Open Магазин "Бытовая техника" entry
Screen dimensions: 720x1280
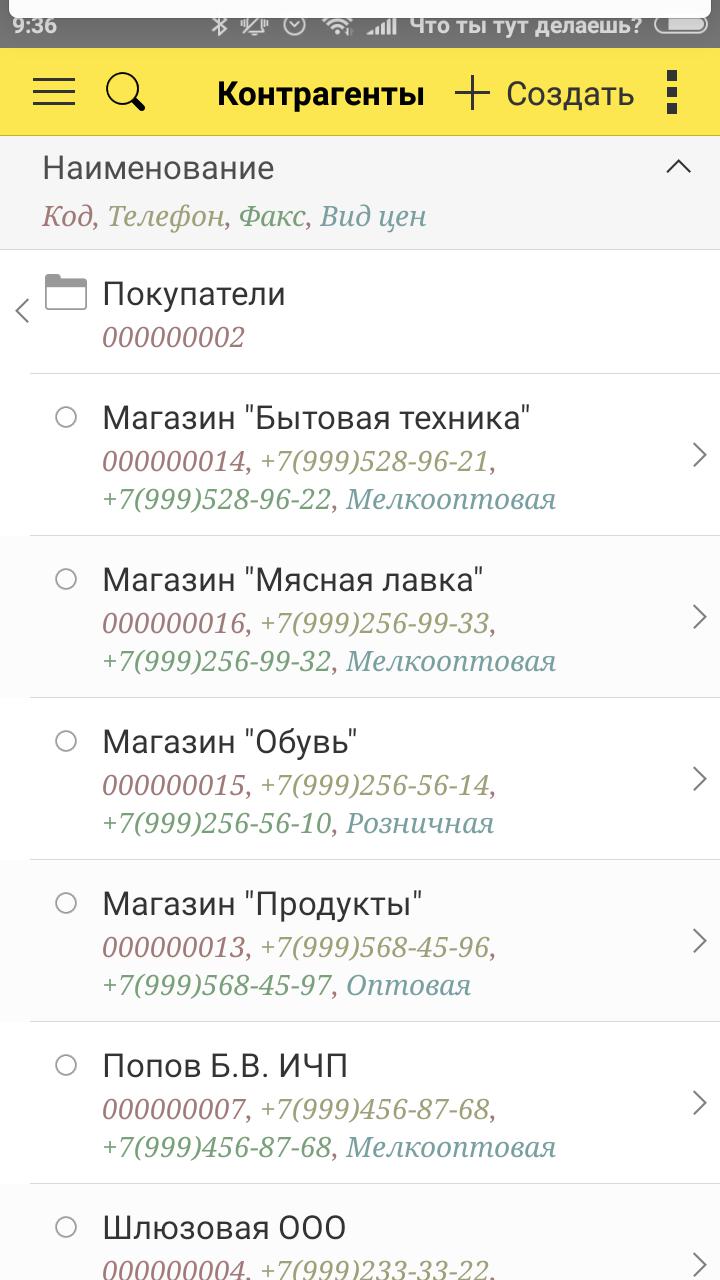(x=375, y=455)
